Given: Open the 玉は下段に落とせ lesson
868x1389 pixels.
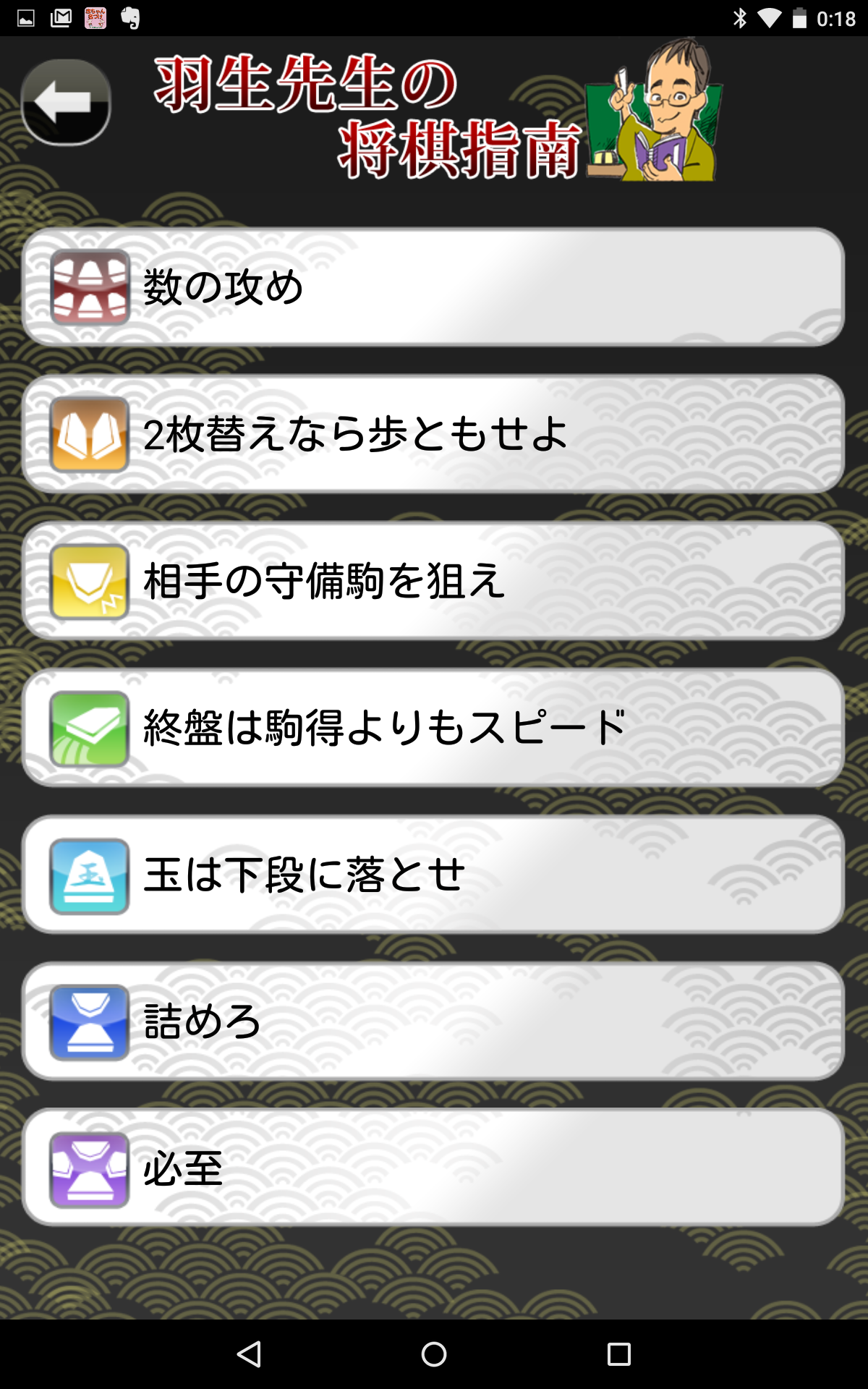Looking at the screenshot, I should pos(434,875).
